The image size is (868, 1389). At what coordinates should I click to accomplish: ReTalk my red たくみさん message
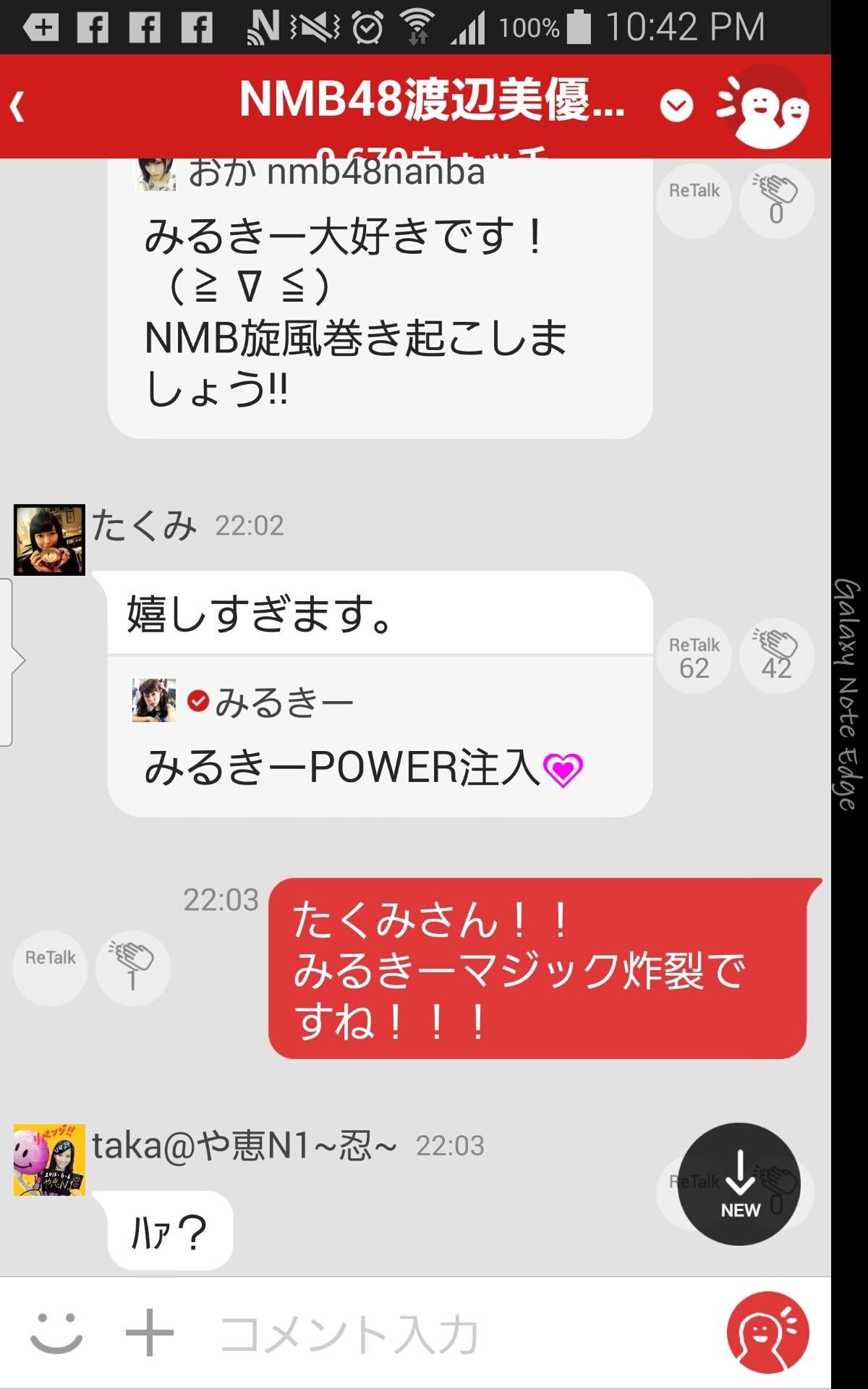50,967
